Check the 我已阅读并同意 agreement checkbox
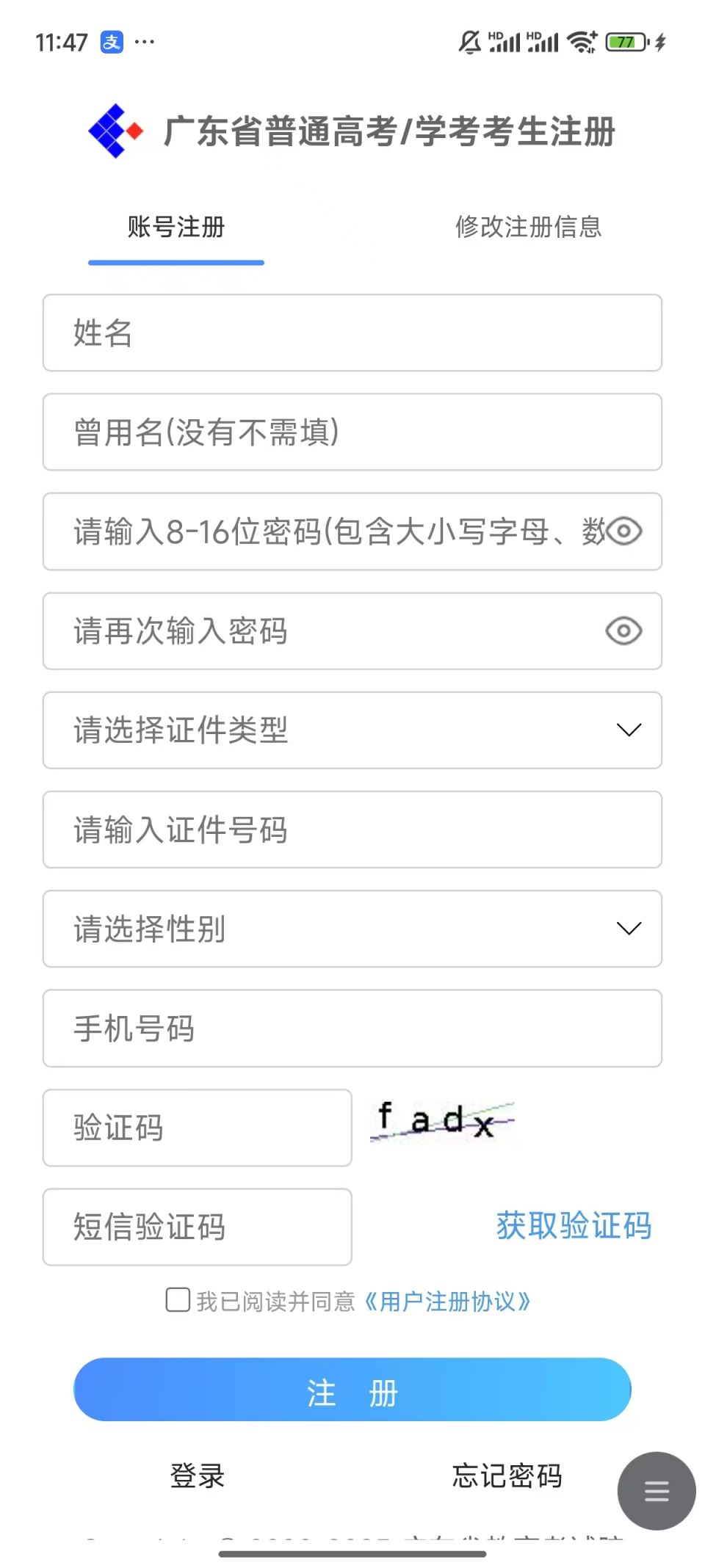Screen dimensions: 705x1568 [178, 1299]
